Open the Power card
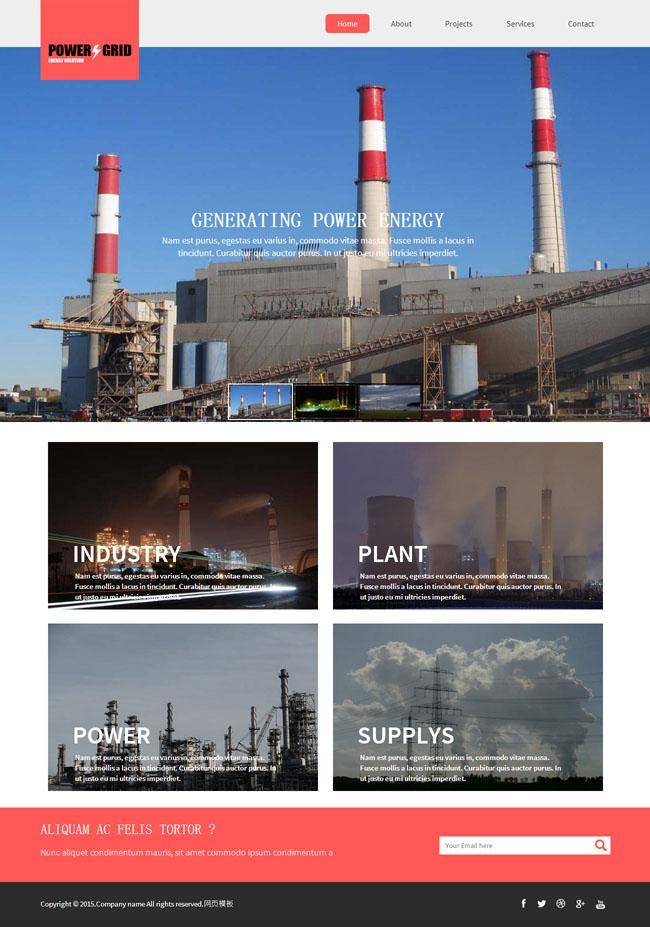 click(x=183, y=707)
